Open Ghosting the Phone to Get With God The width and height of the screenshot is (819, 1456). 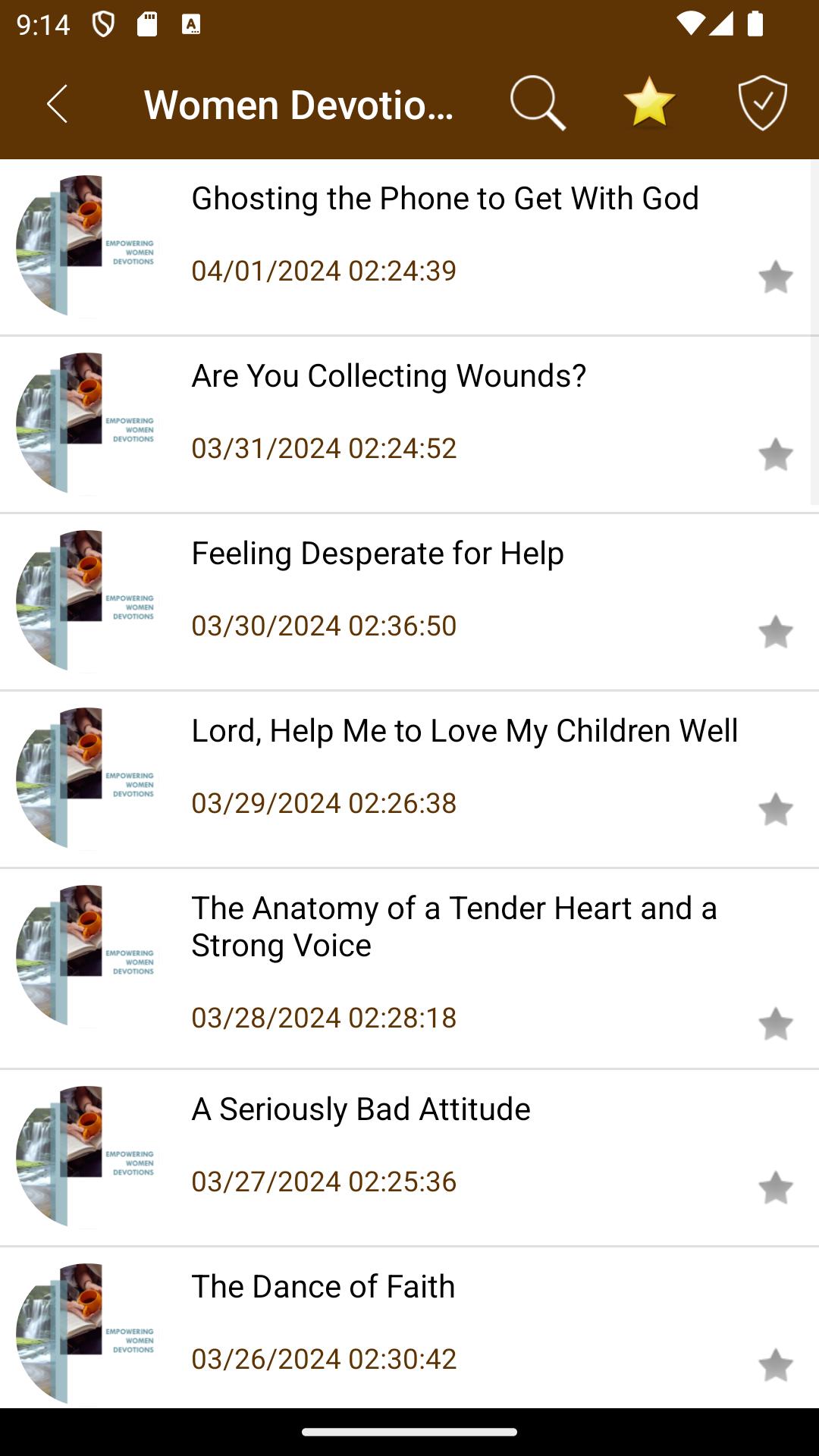(409, 247)
